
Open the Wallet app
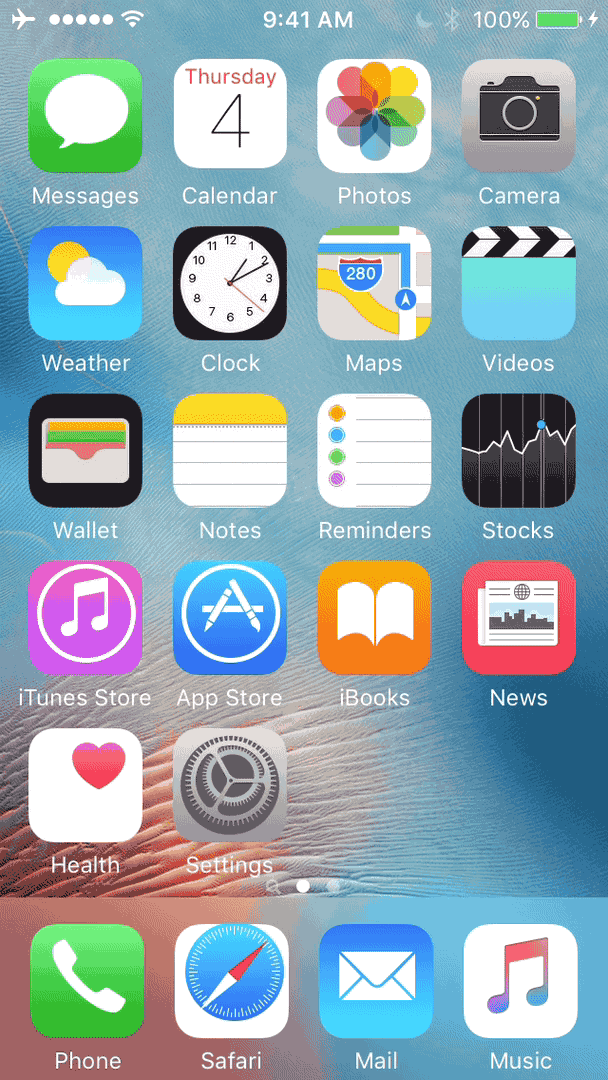pos(85,450)
